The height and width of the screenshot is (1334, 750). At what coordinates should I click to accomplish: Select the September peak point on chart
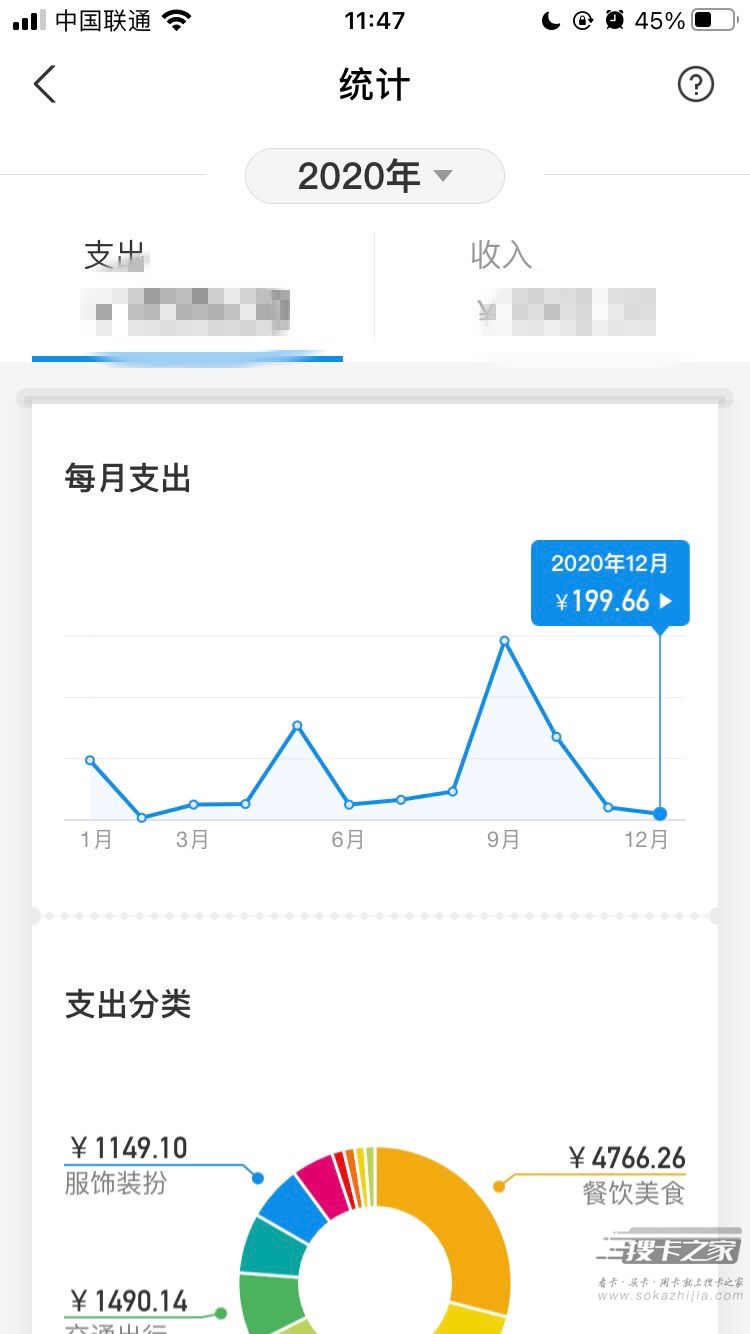(x=505, y=640)
